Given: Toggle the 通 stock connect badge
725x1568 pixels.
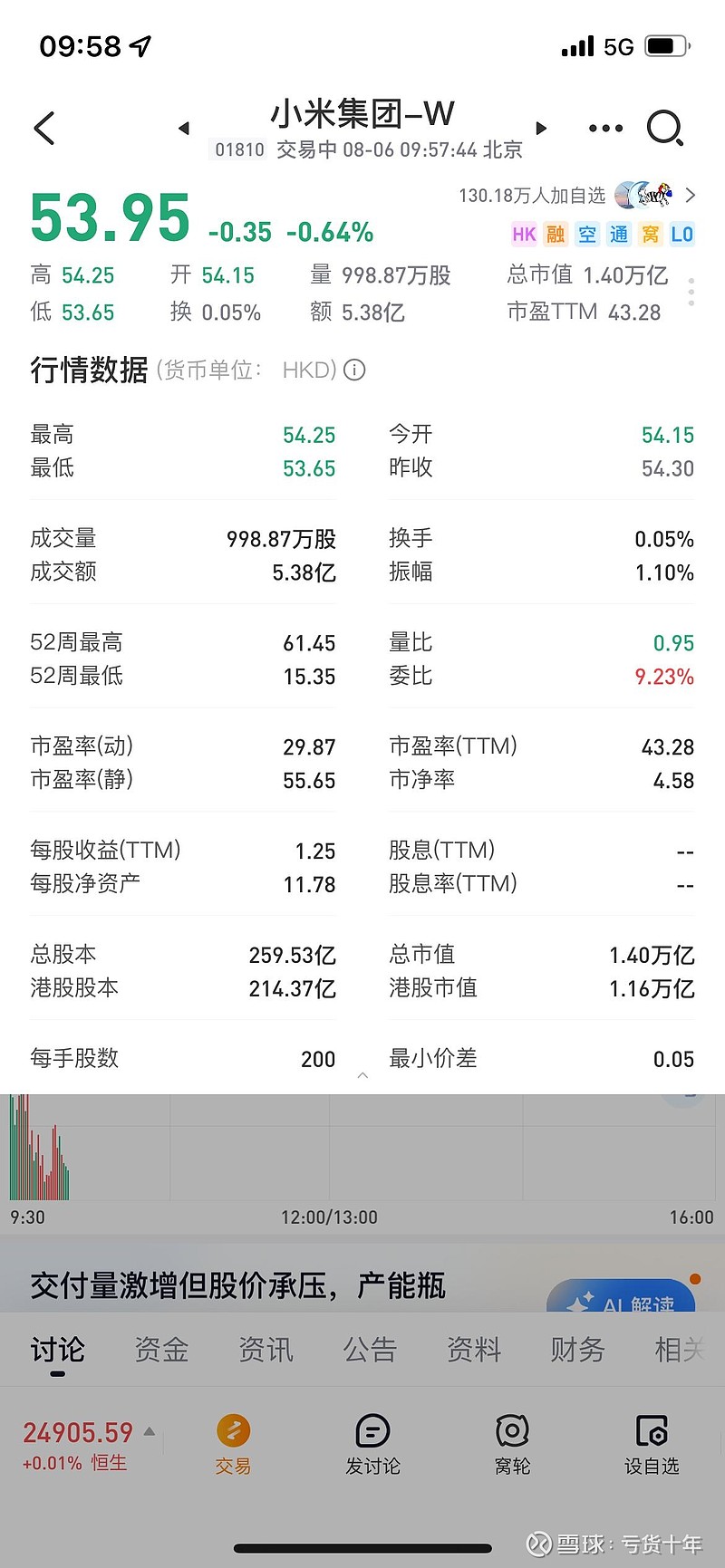Looking at the screenshot, I should click(x=618, y=234).
